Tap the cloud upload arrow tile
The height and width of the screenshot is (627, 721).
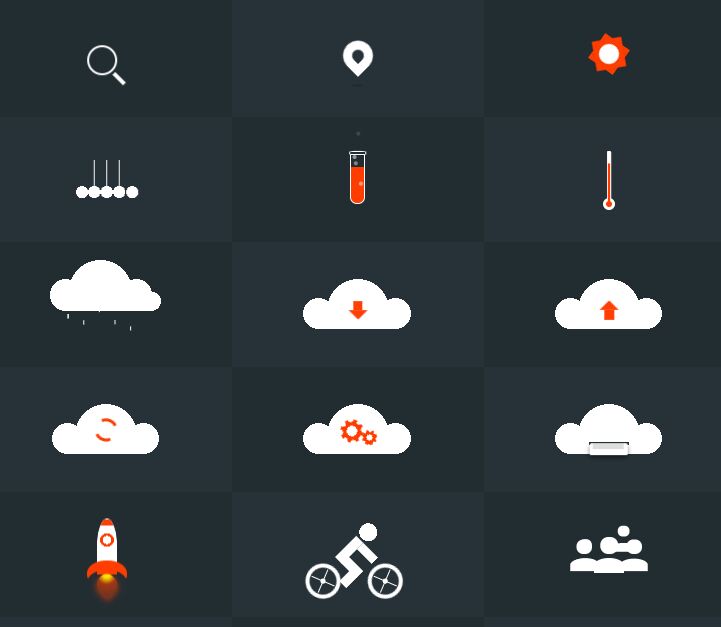click(x=608, y=305)
